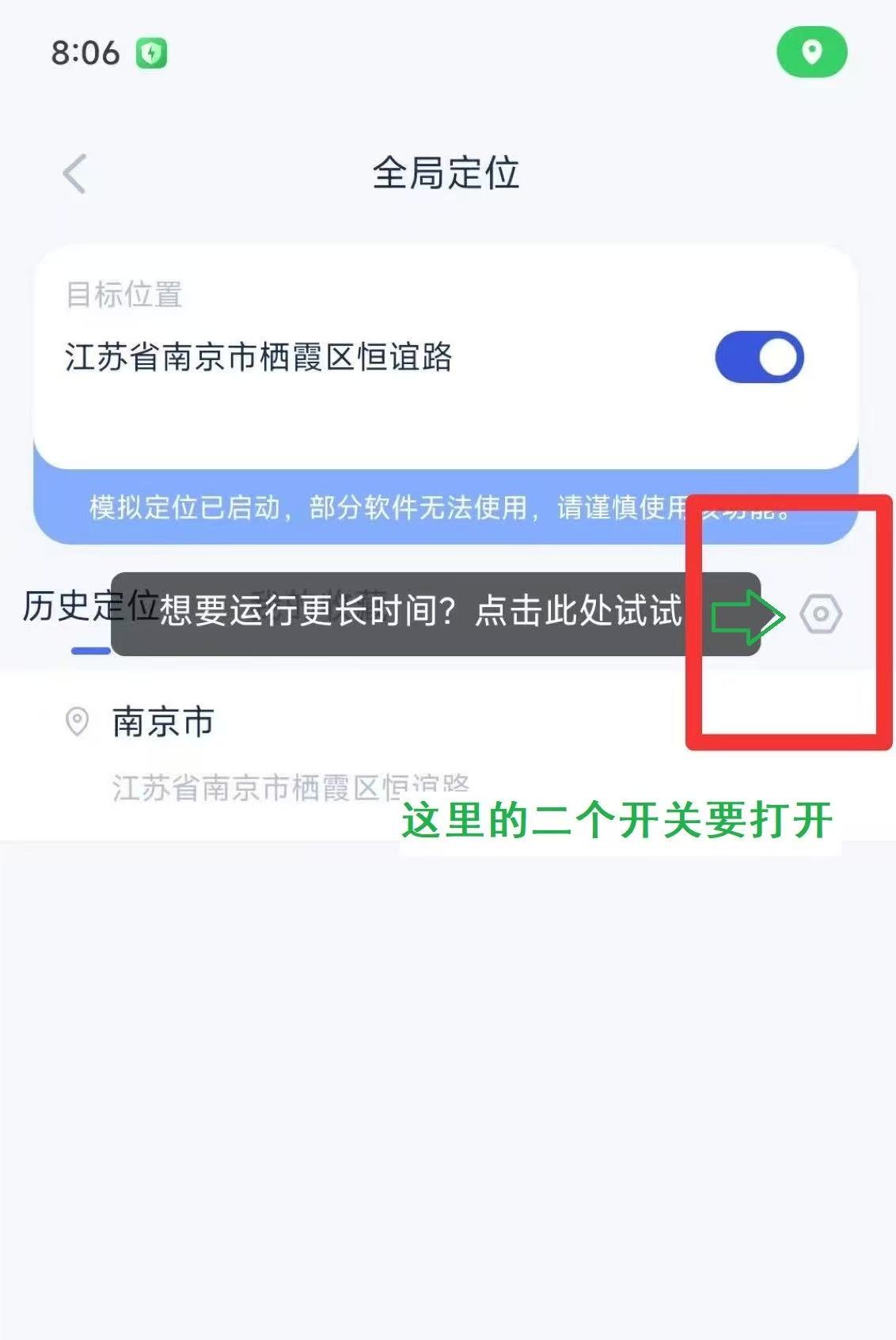Choose 南京市 from location history
Screen dimensions: 896x1340
click(163, 723)
